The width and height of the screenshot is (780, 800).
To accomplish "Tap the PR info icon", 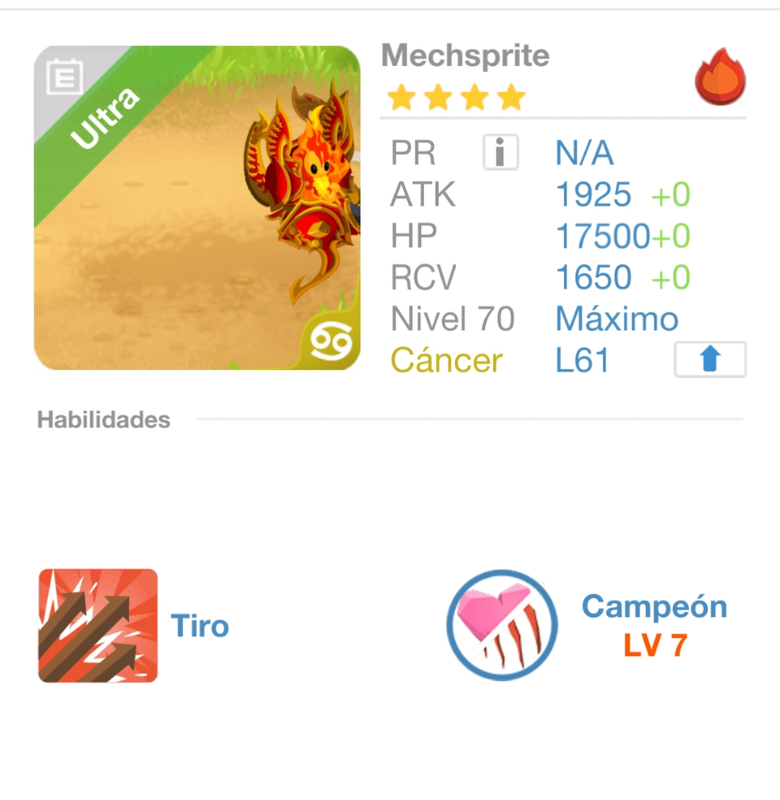I will [500, 153].
